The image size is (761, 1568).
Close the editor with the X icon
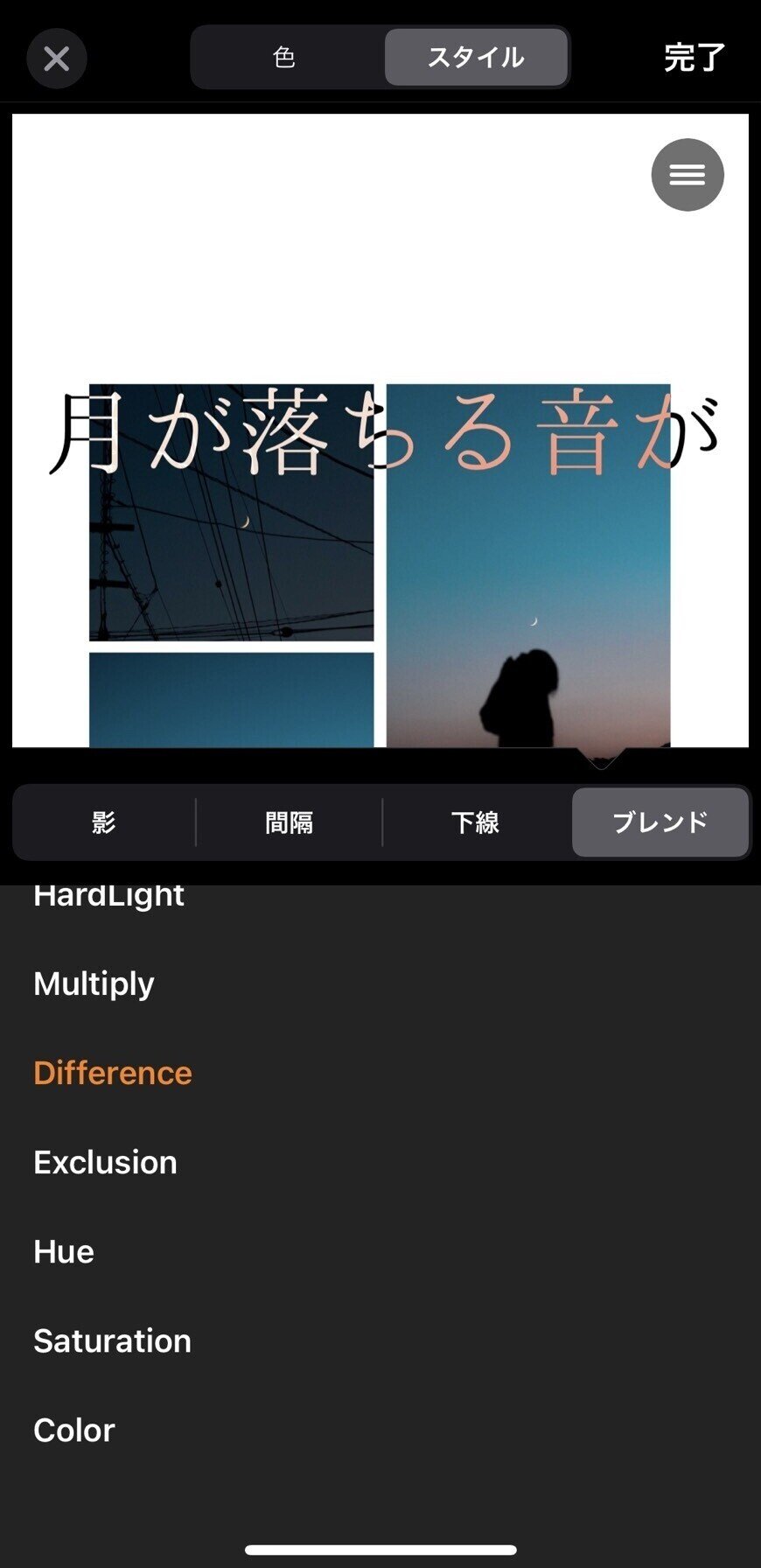pos(57,58)
